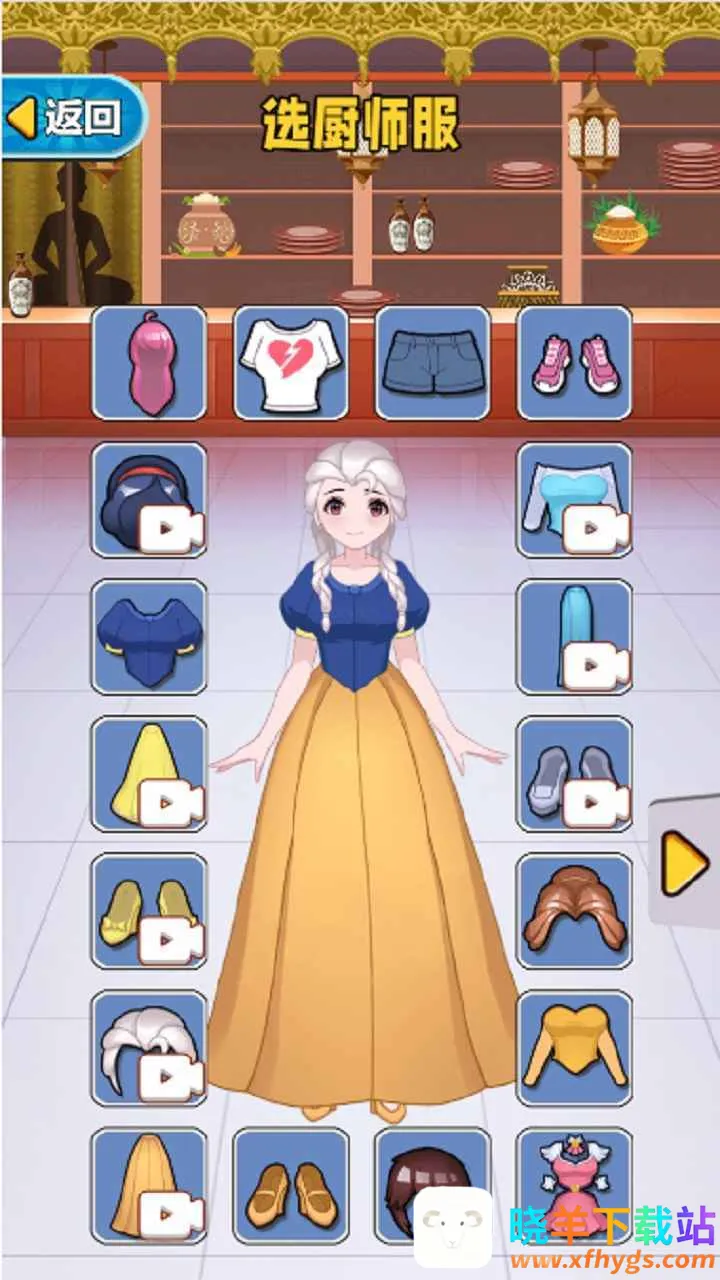Tap the 返回 back button
Viewport: 720px width, 1280px height.
pos(70,117)
